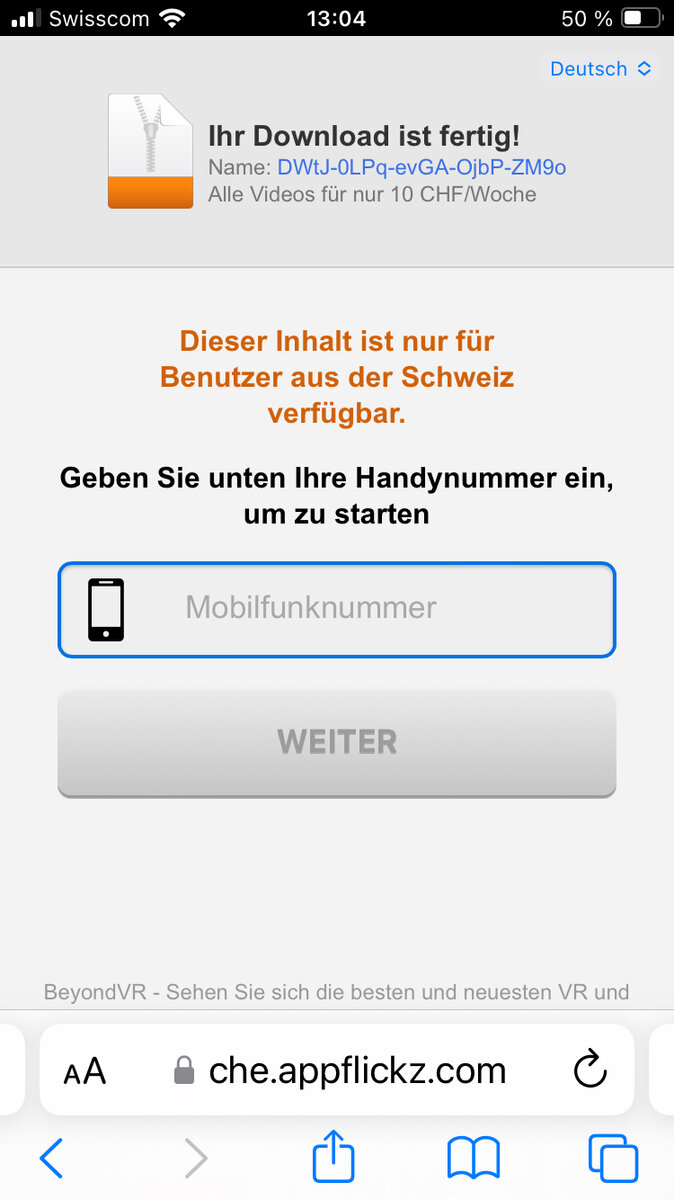The width and height of the screenshot is (674, 1200).
Task: Open the Safari share sheet
Action: click(334, 1159)
